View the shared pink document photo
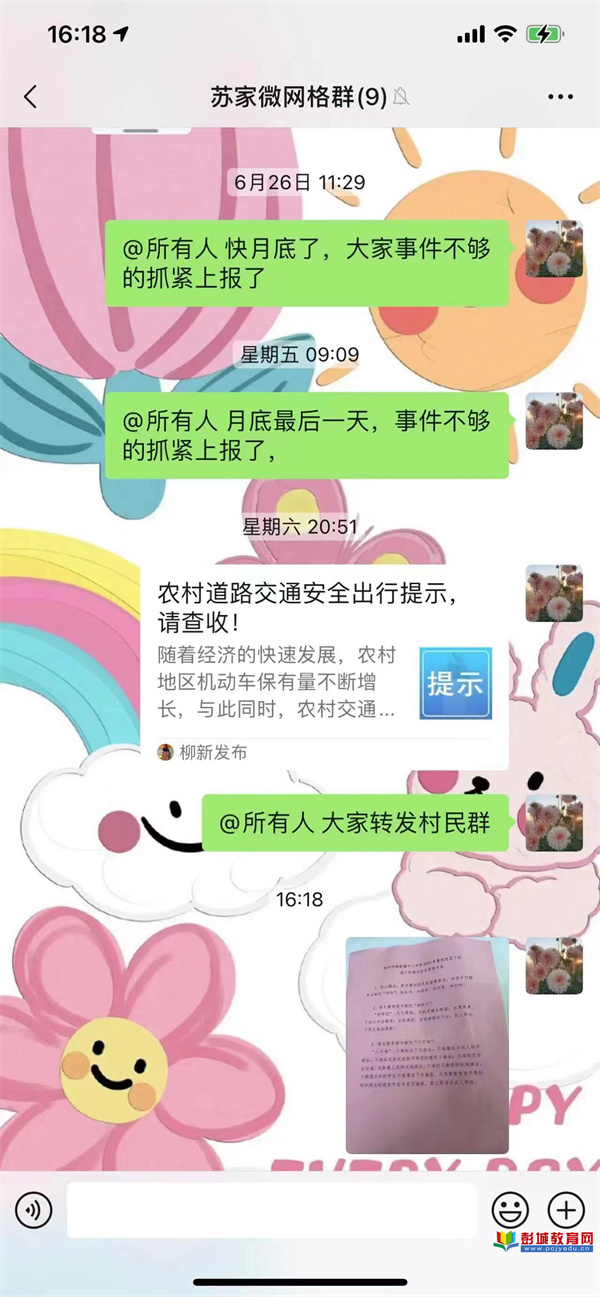 (x=427, y=1044)
